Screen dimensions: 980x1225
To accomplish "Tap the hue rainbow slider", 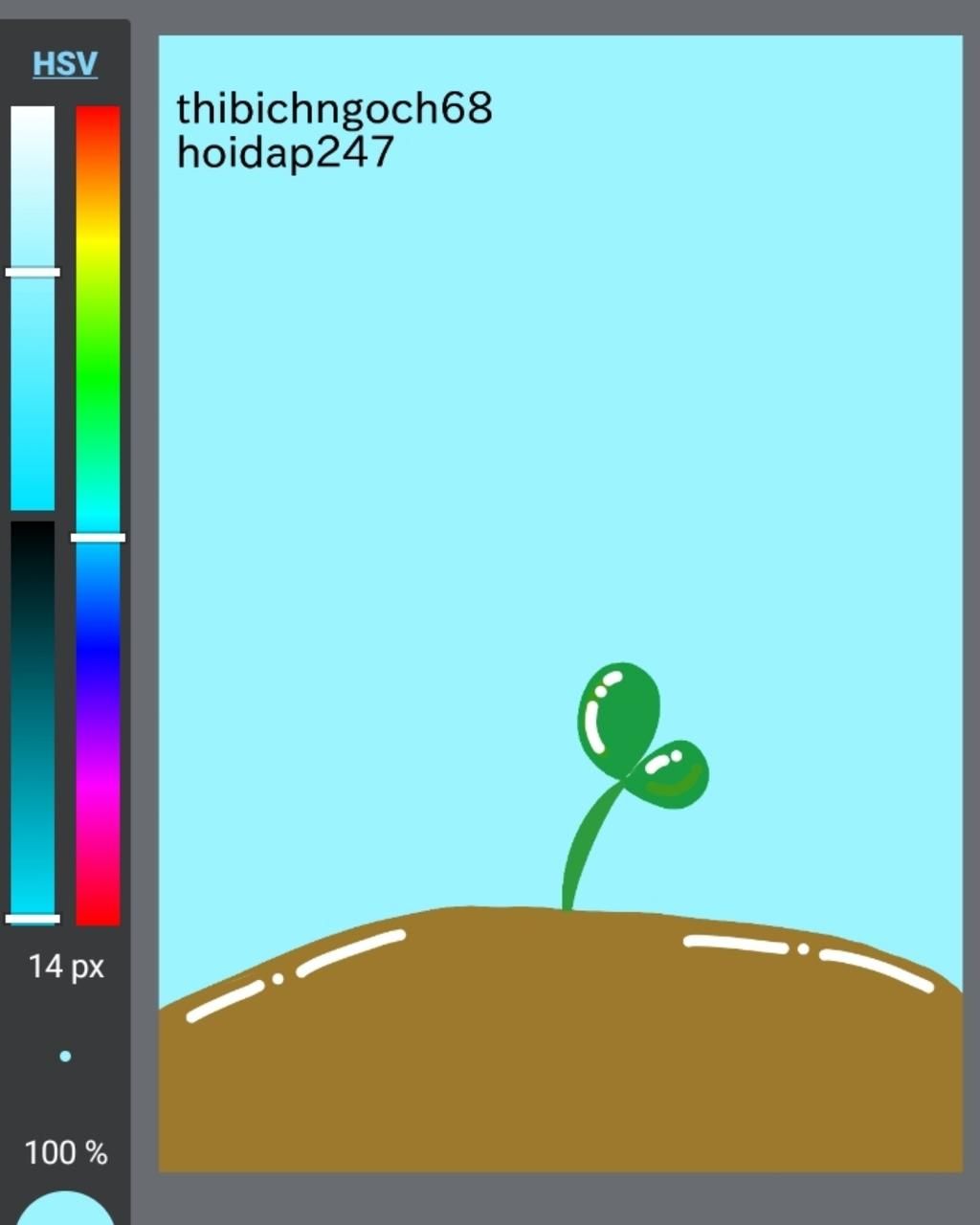I will tap(98, 515).
